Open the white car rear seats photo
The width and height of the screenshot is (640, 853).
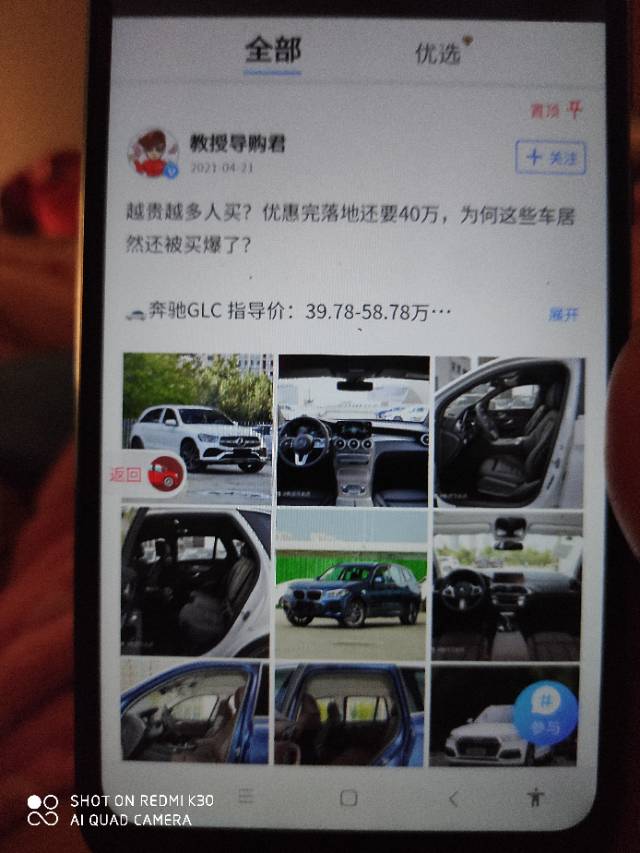(196, 582)
